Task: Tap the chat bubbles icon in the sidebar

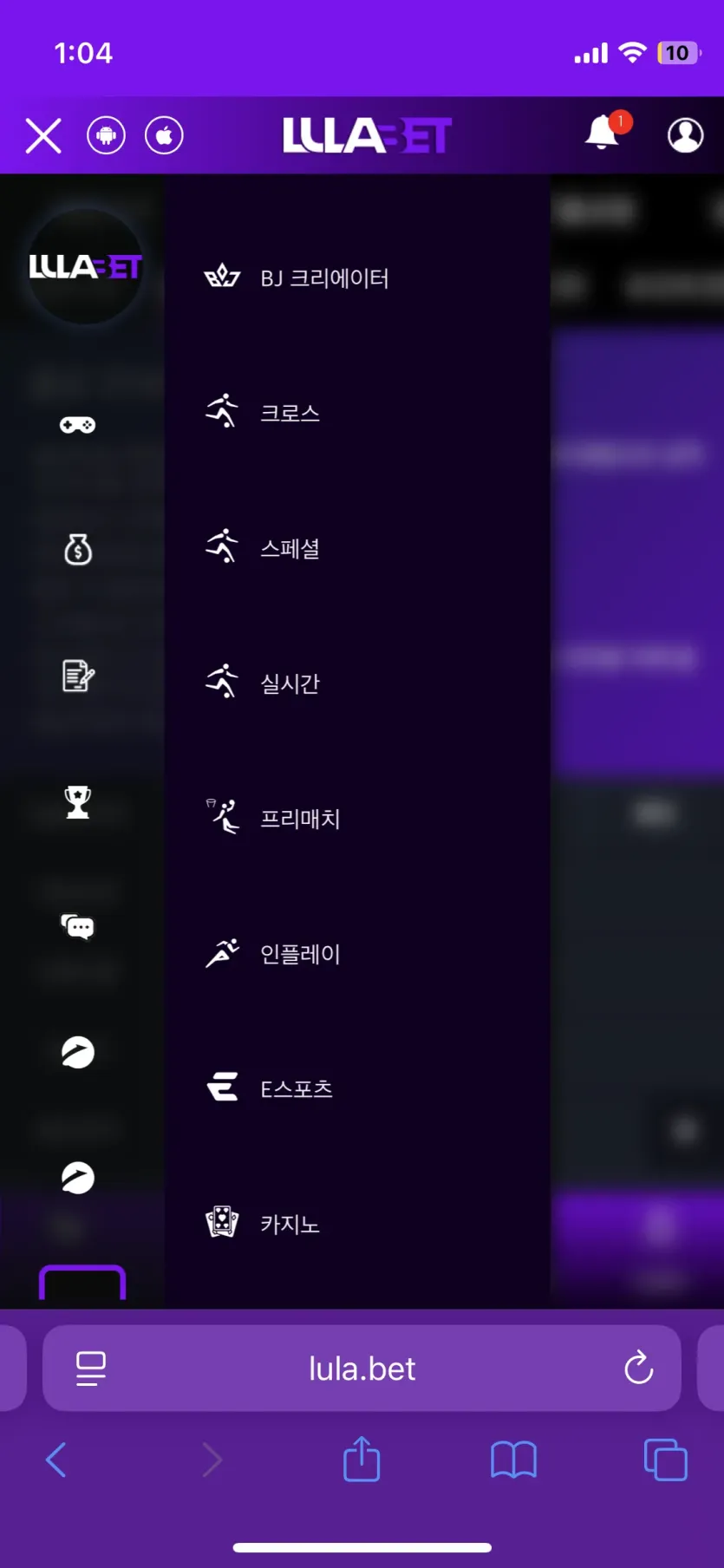Action: tap(77, 927)
